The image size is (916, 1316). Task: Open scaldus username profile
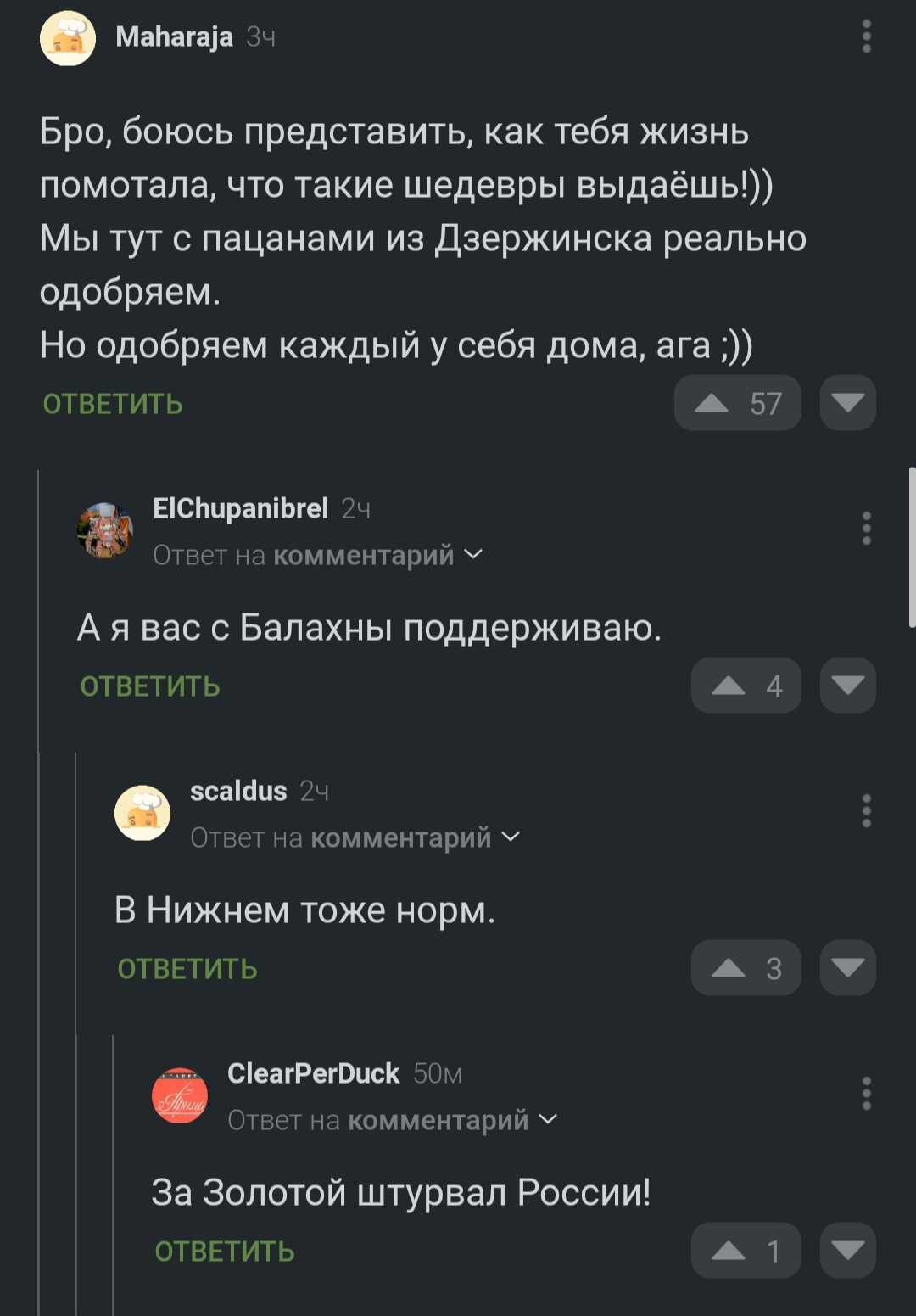(238, 791)
